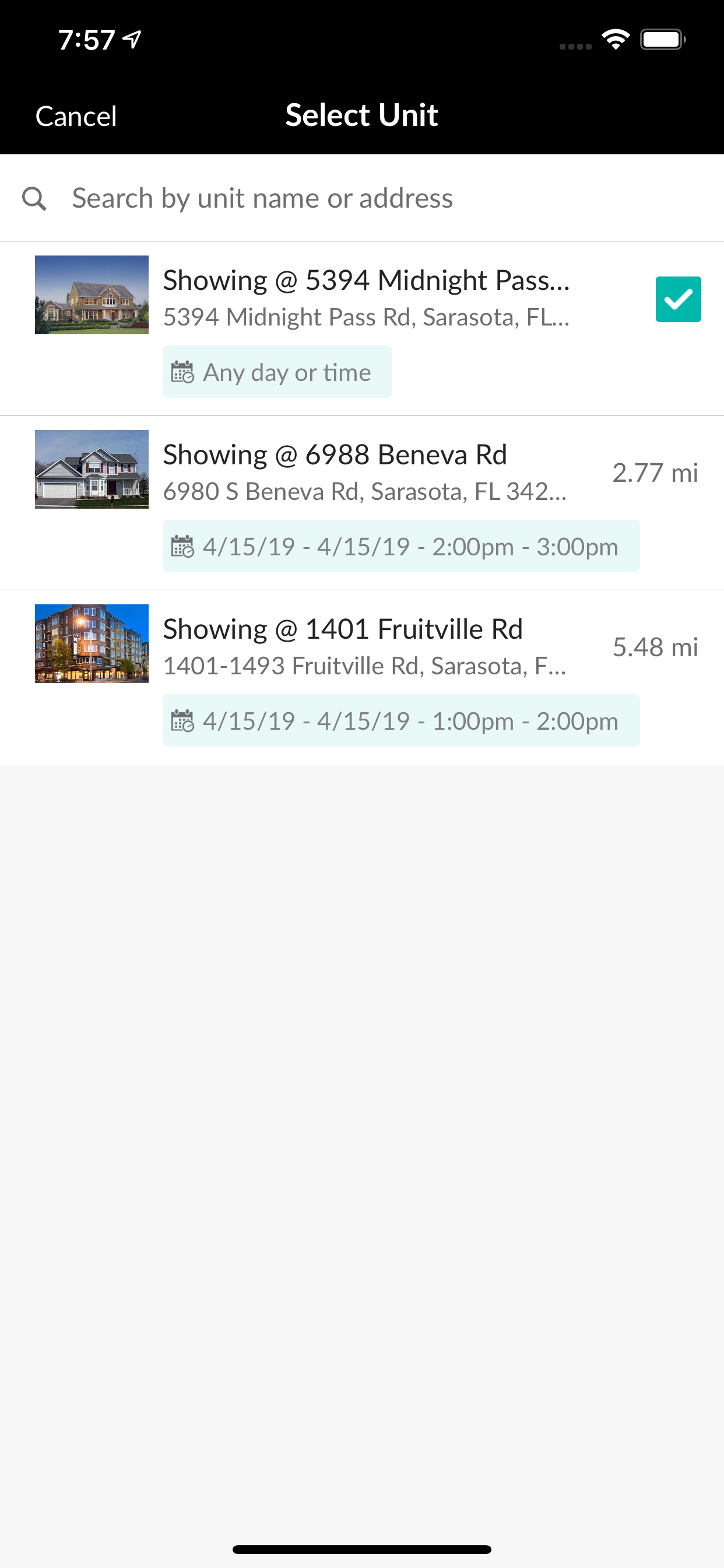Cancel unit selection
The height and width of the screenshot is (1568, 724).
click(x=76, y=116)
